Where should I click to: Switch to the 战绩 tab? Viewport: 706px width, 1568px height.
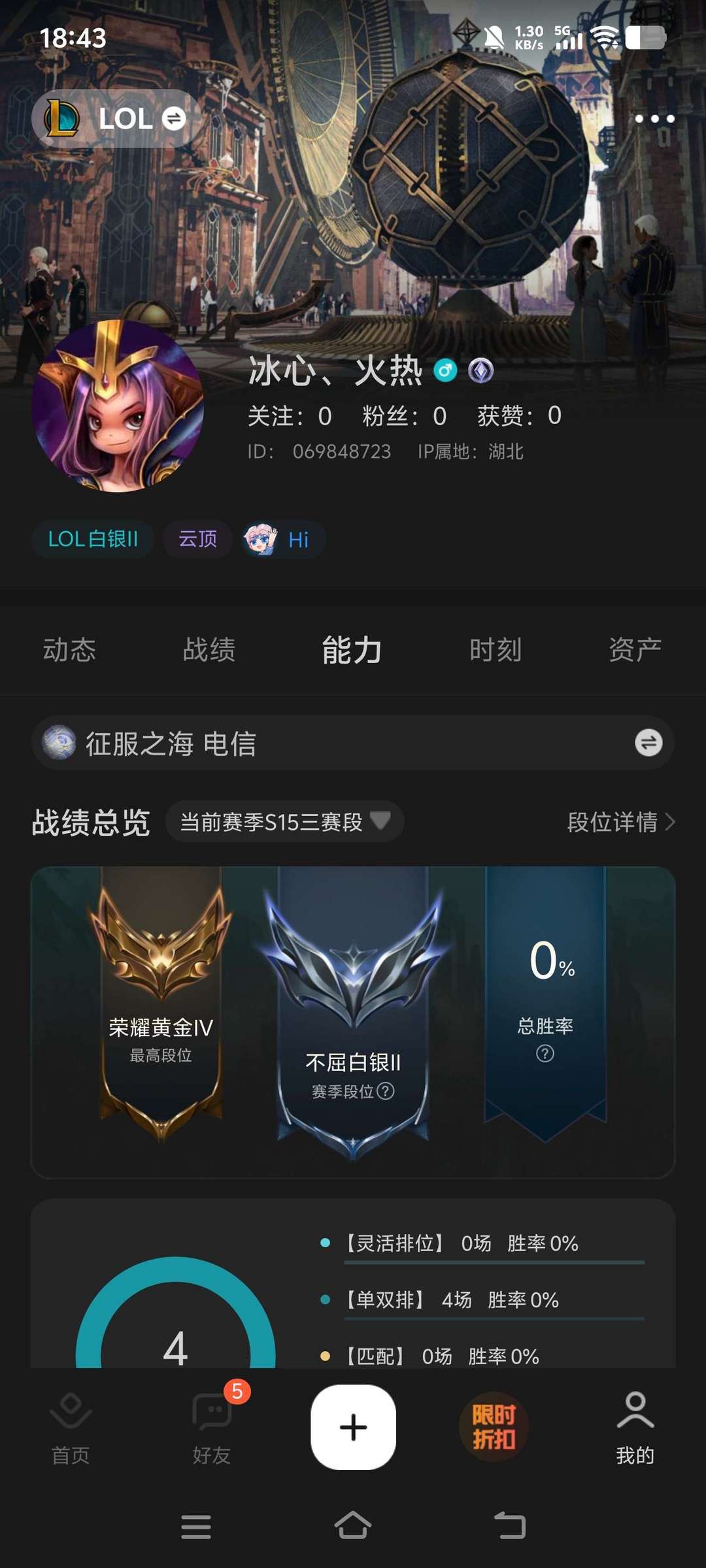pos(210,649)
